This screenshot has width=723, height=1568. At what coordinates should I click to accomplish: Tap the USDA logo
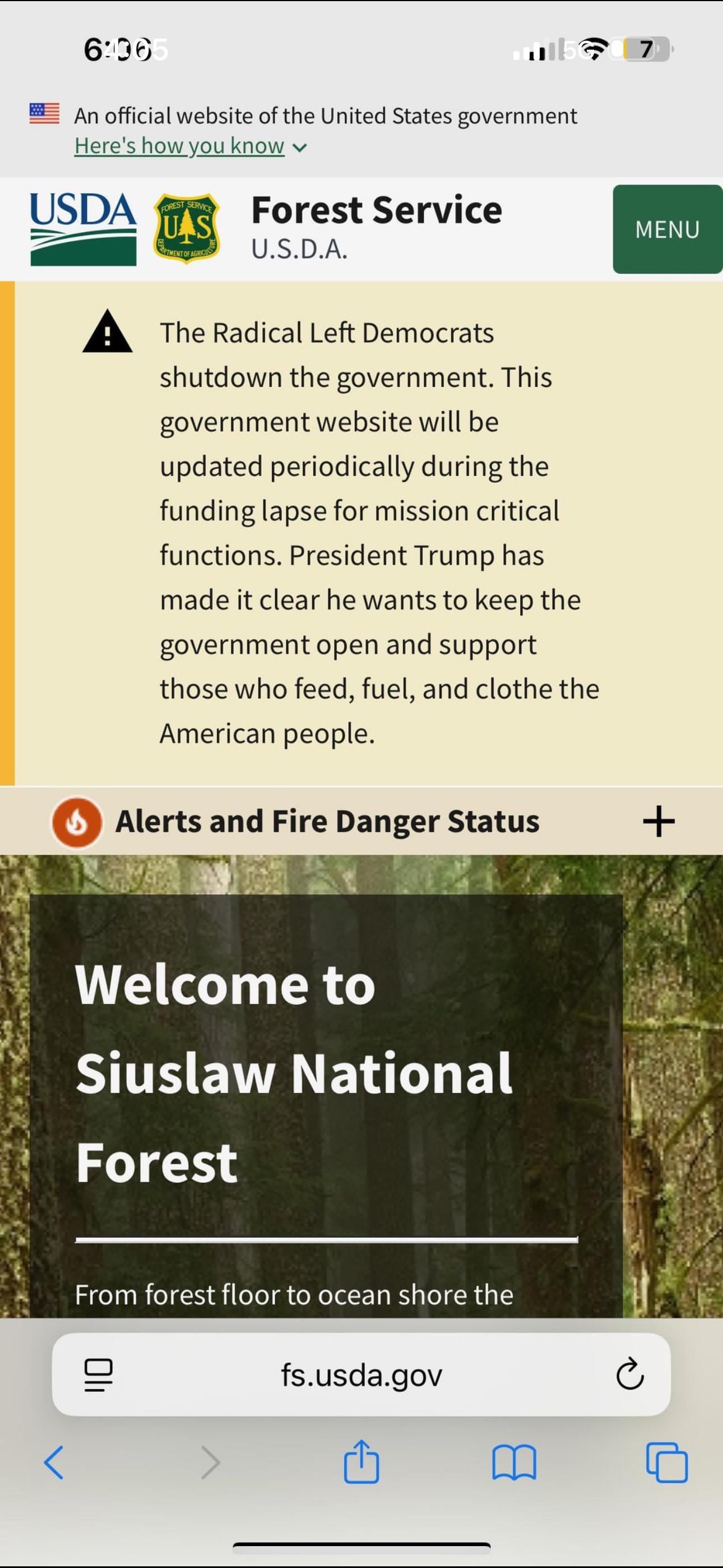(x=84, y=229)
